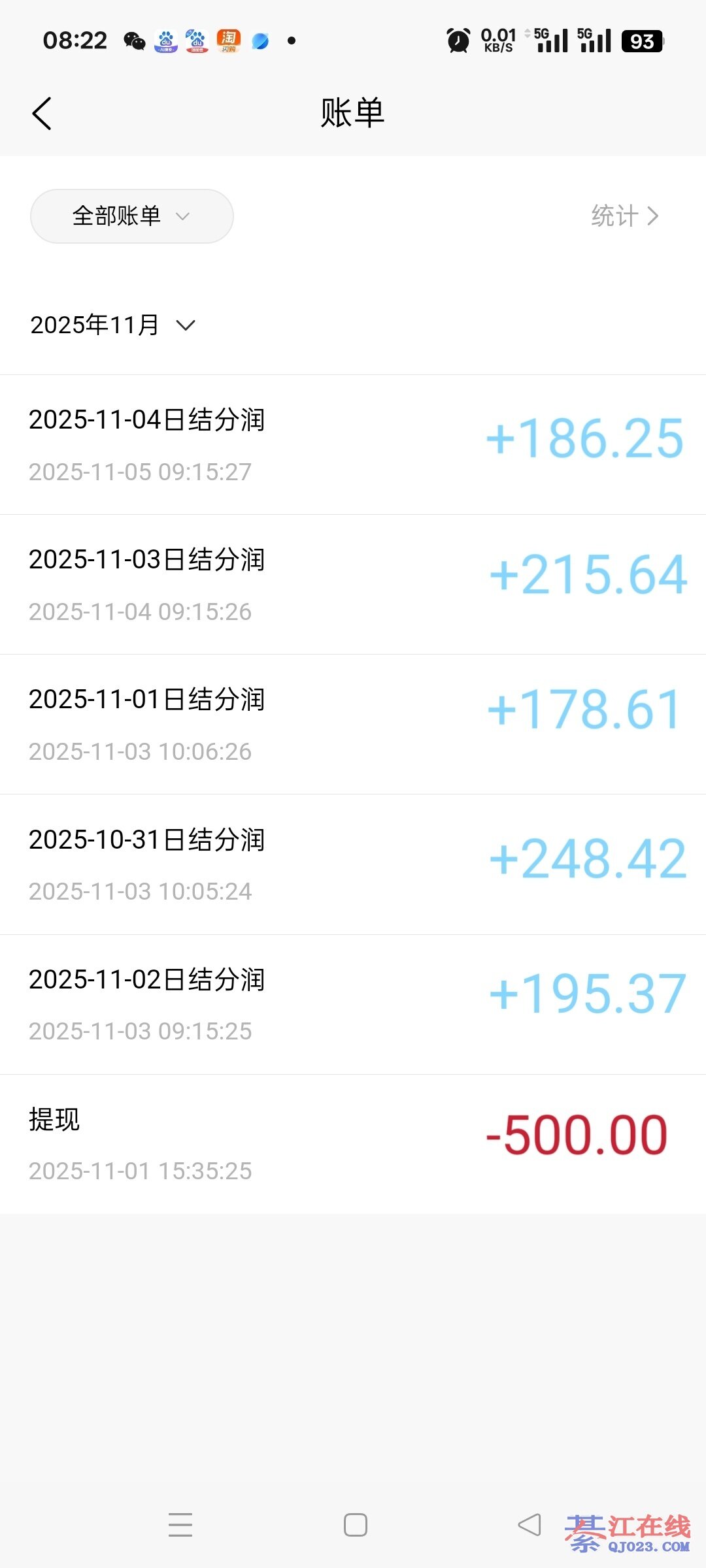Open the 2025-11-04日结分润 entry

(353, 445)
